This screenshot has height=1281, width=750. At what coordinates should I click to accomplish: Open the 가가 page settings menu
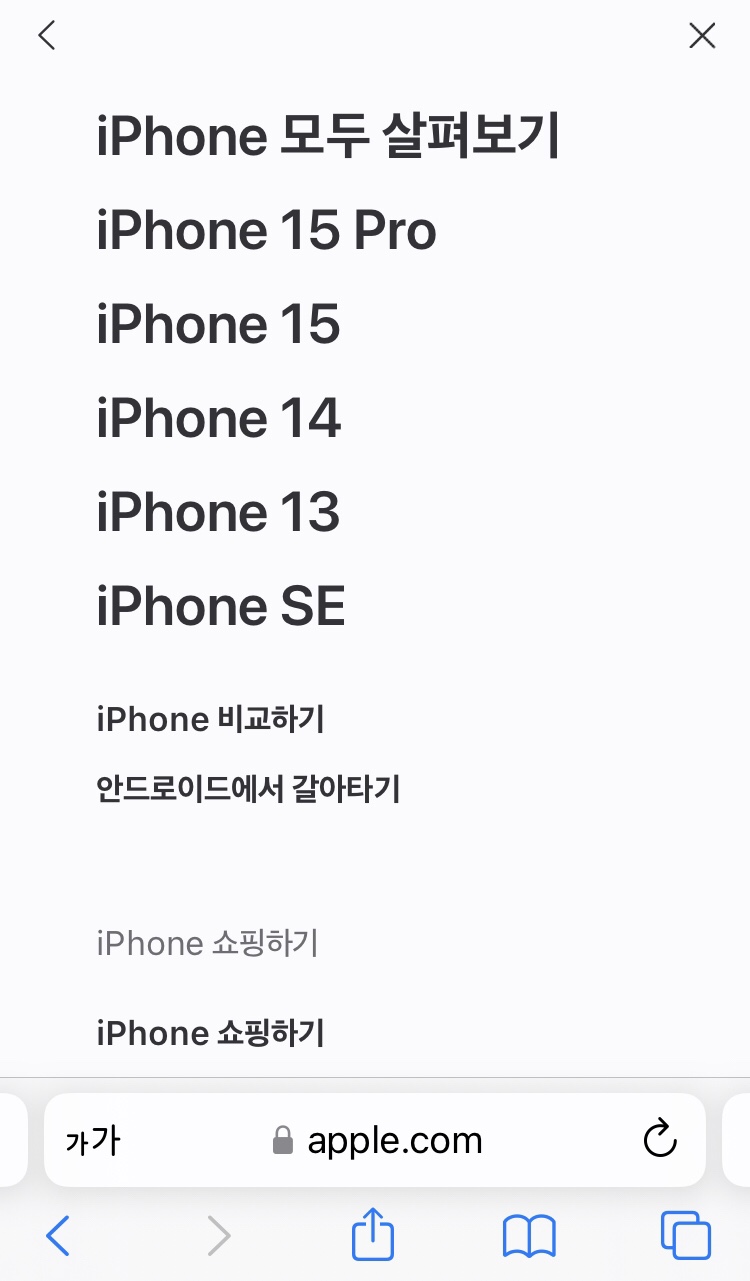[x=92, y=1140]
